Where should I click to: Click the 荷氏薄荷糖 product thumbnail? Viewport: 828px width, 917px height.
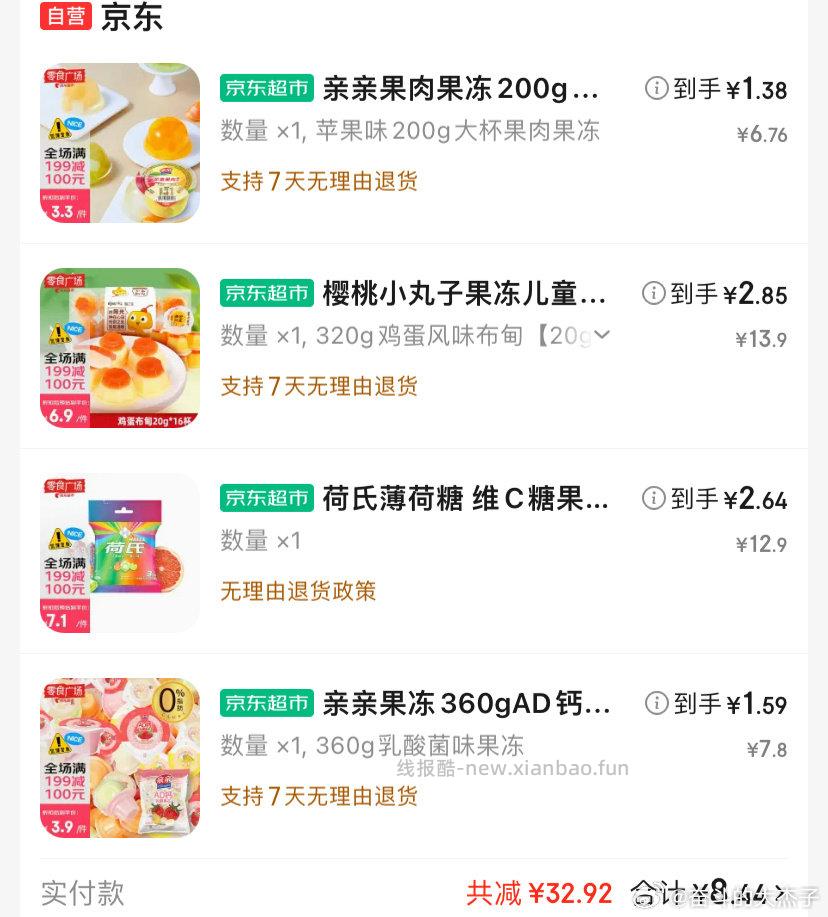pos(119,552)
